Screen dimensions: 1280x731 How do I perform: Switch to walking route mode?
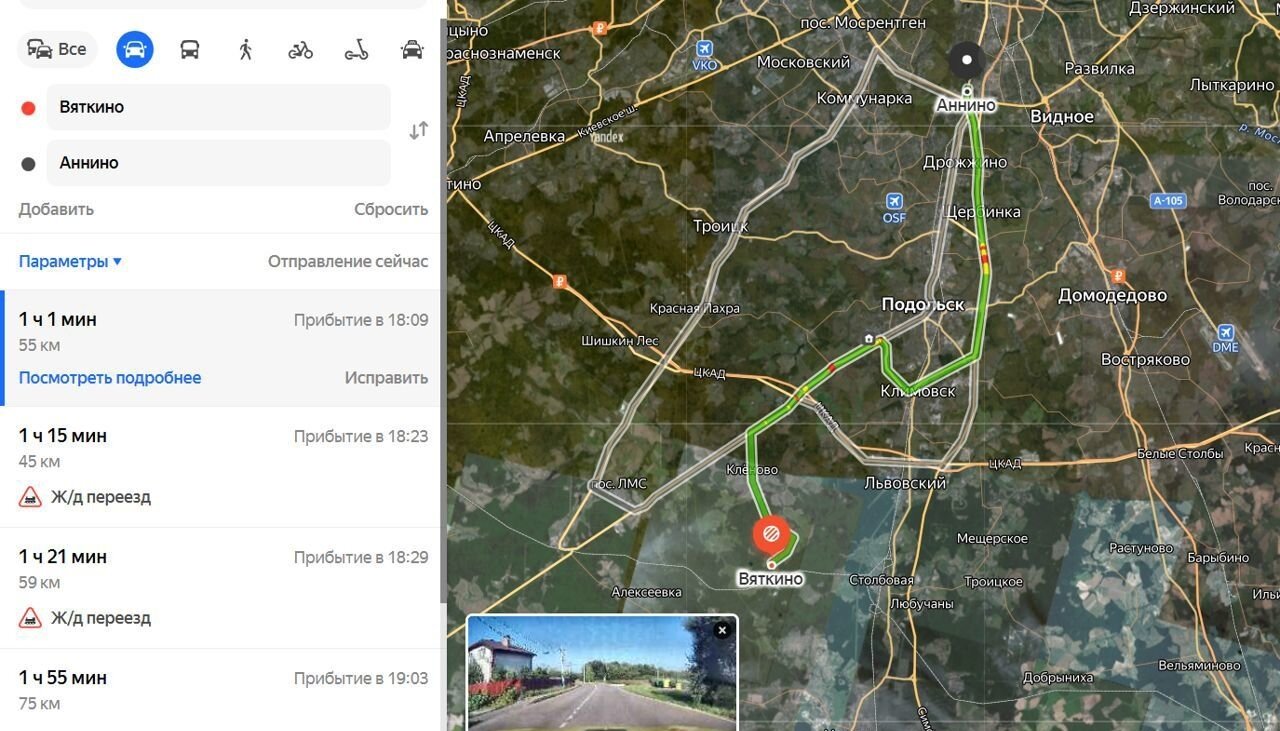pos(245,49)
